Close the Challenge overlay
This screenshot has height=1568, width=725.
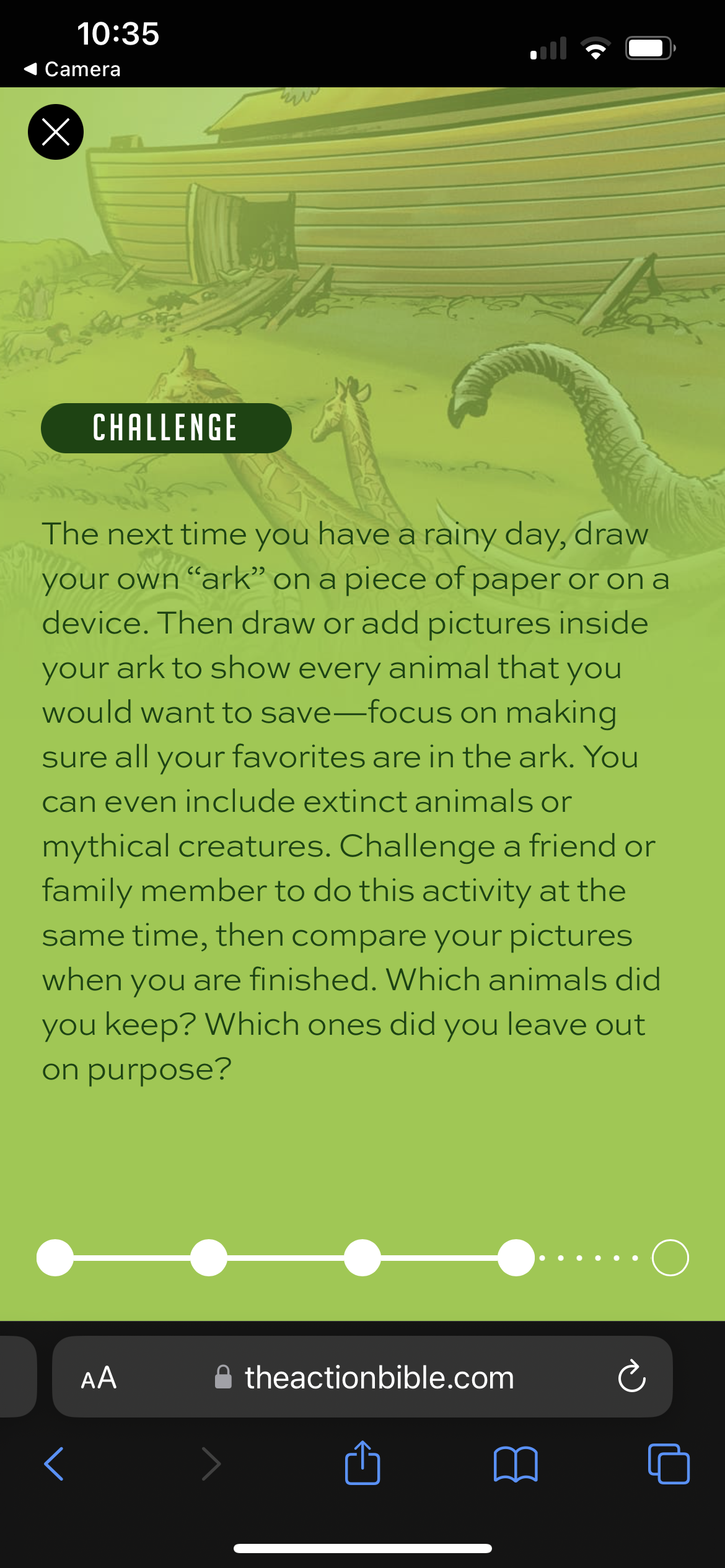point(56,132)
